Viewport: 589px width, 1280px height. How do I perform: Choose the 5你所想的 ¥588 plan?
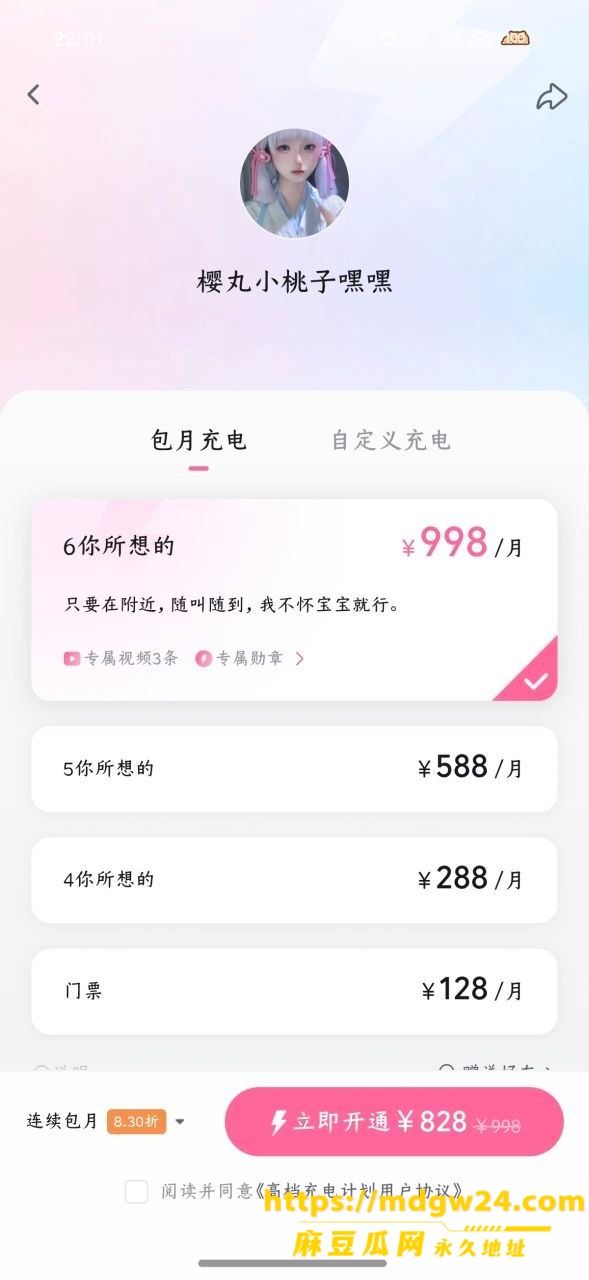(x=294, y=769)
